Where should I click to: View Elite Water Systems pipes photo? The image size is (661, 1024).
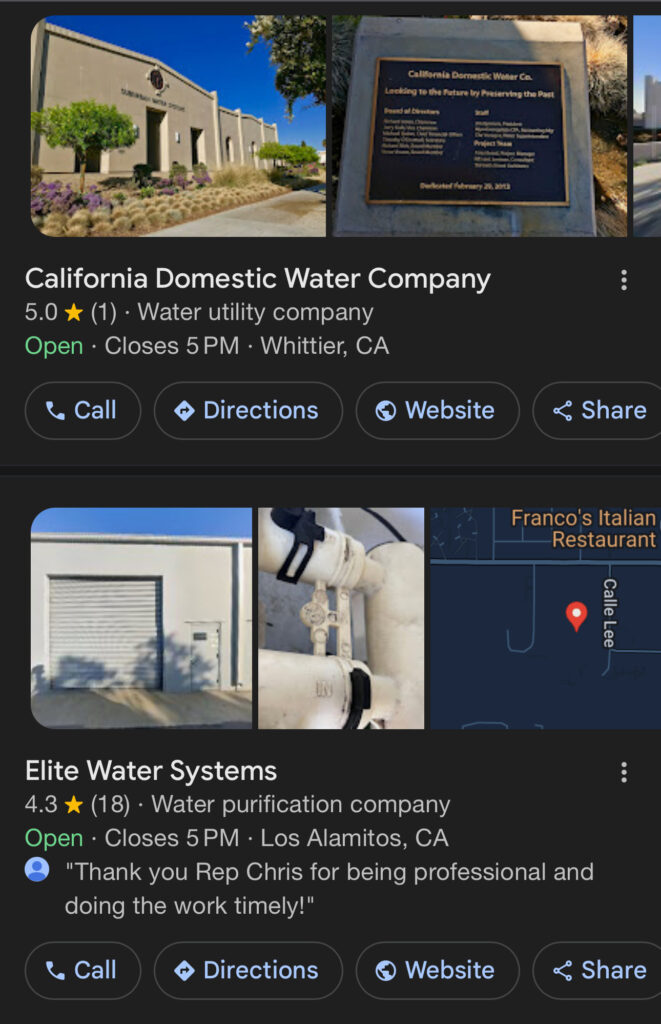point(341,618)
